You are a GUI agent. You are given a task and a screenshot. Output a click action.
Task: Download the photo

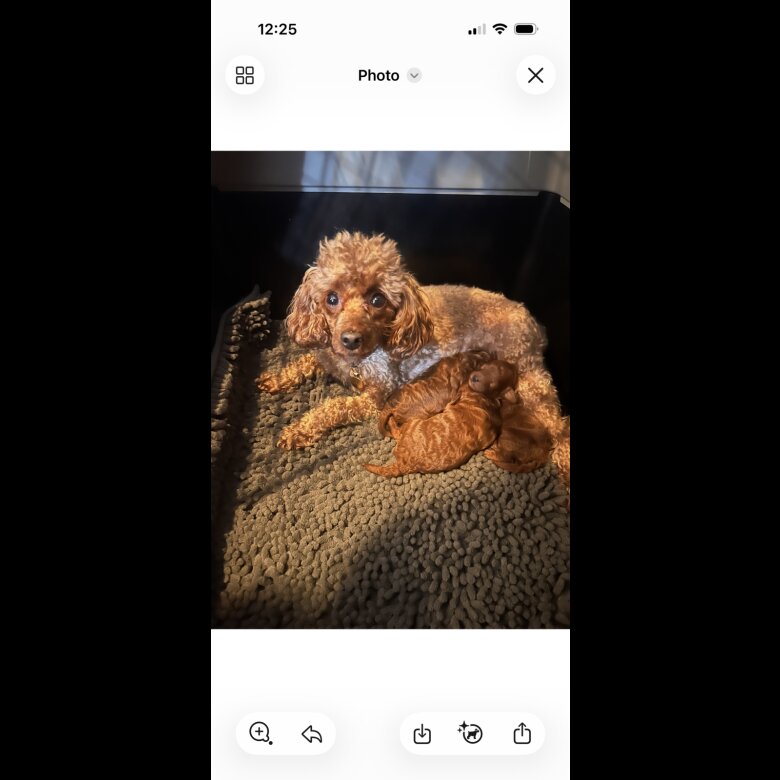click(x=422, y=734)
